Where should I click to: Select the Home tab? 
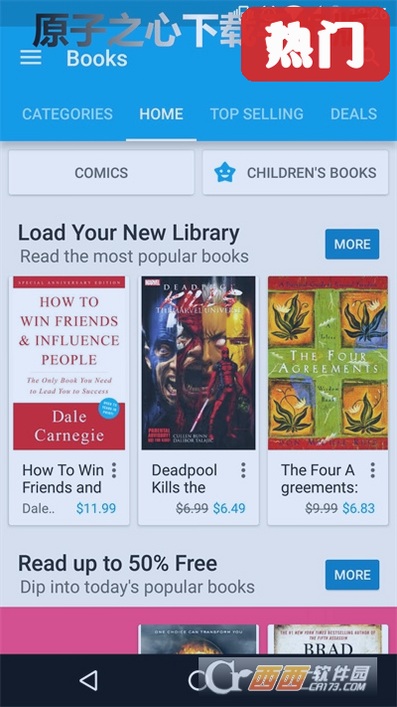coord(161,114)
